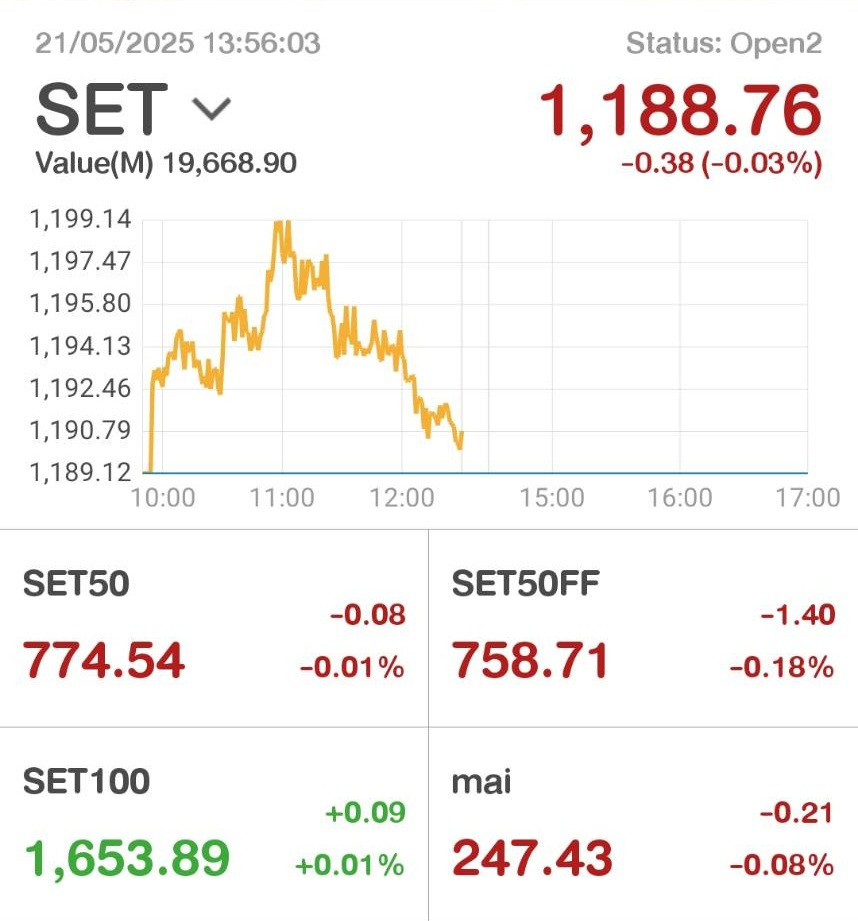Open the mai index tile
The height and width of the screenshot is (921, 858).
pyautogui.click(x=643, y=824)
